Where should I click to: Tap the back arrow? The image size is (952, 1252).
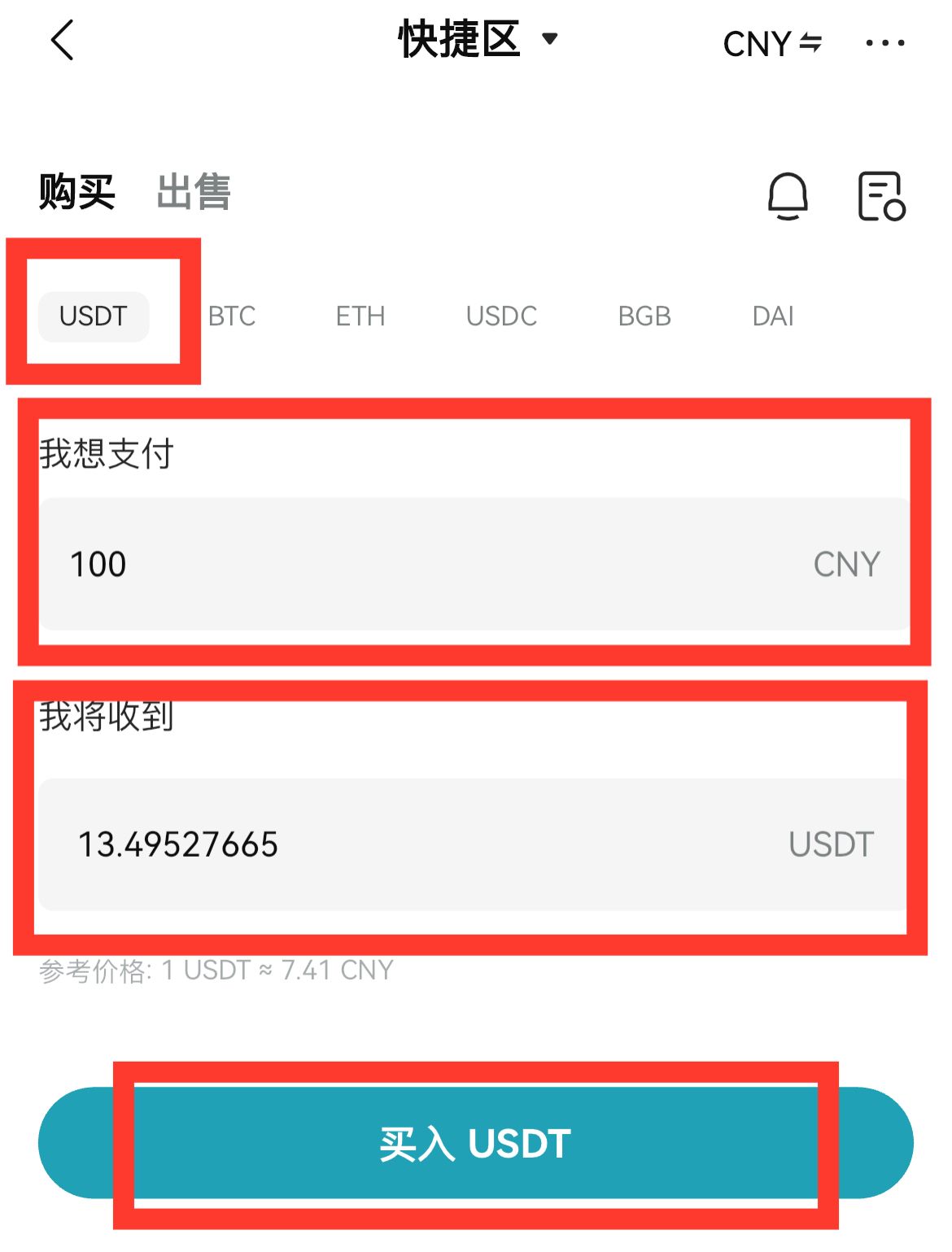62,40
